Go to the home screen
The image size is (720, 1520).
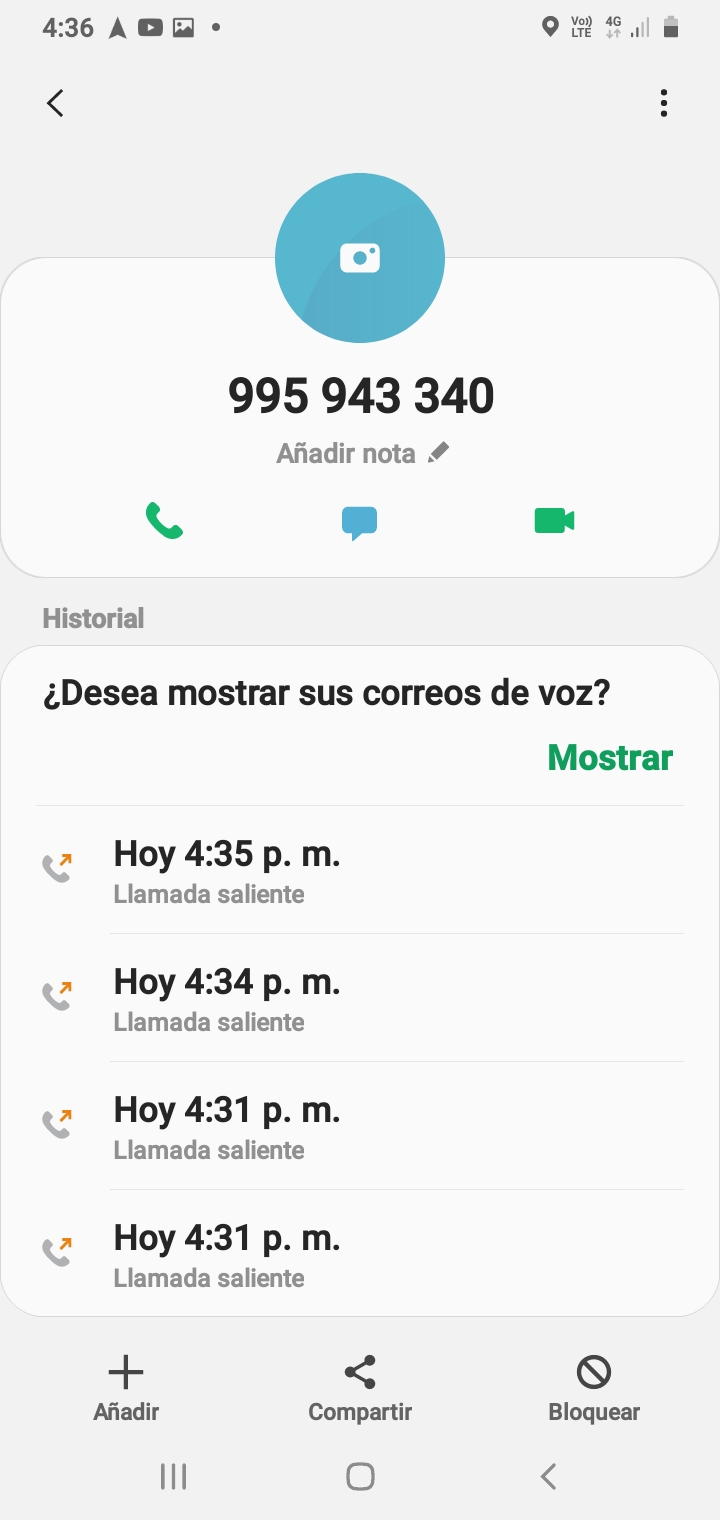[x=360, y=1476]
